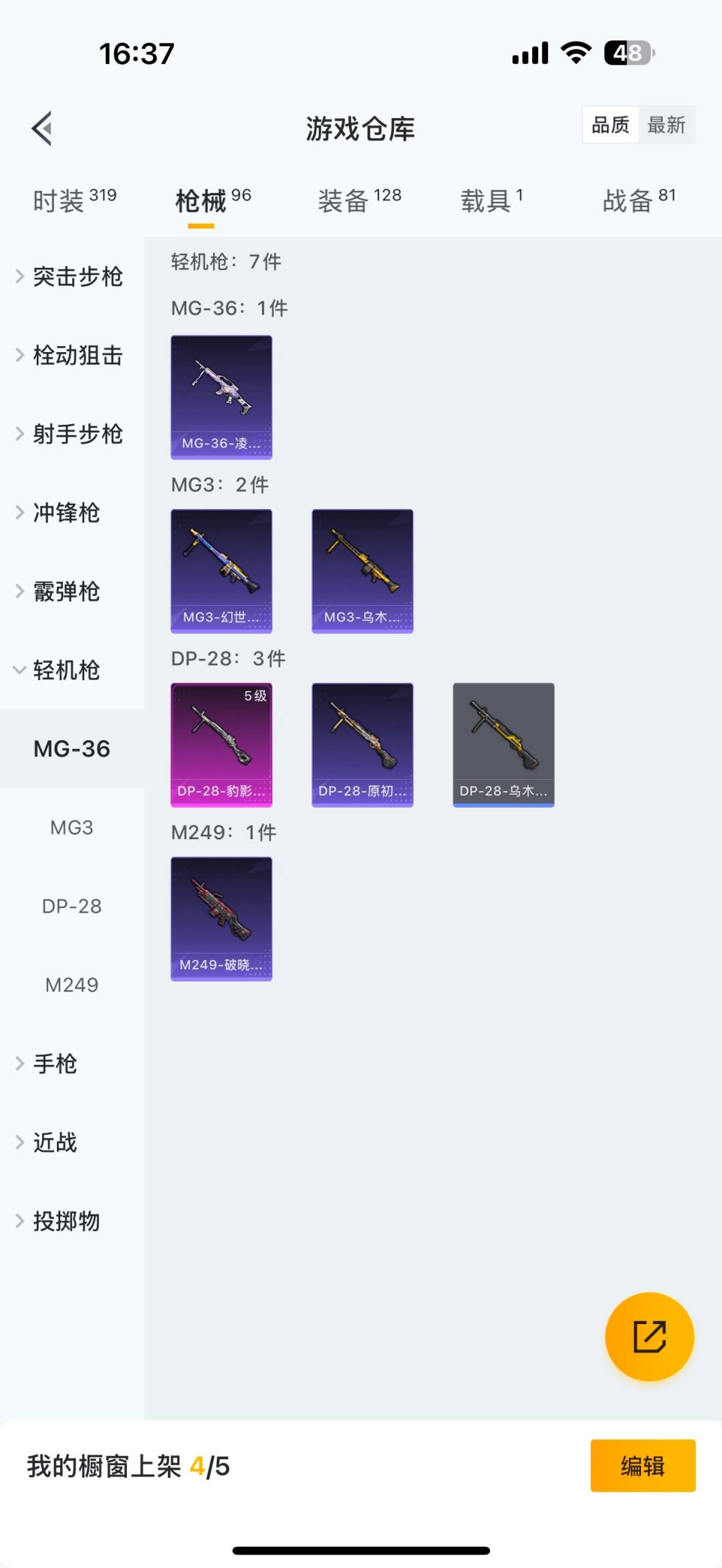Viewport: 722px width, 1568px height.
Task: Open the M249-破晓 skin details
Action: 221,919
